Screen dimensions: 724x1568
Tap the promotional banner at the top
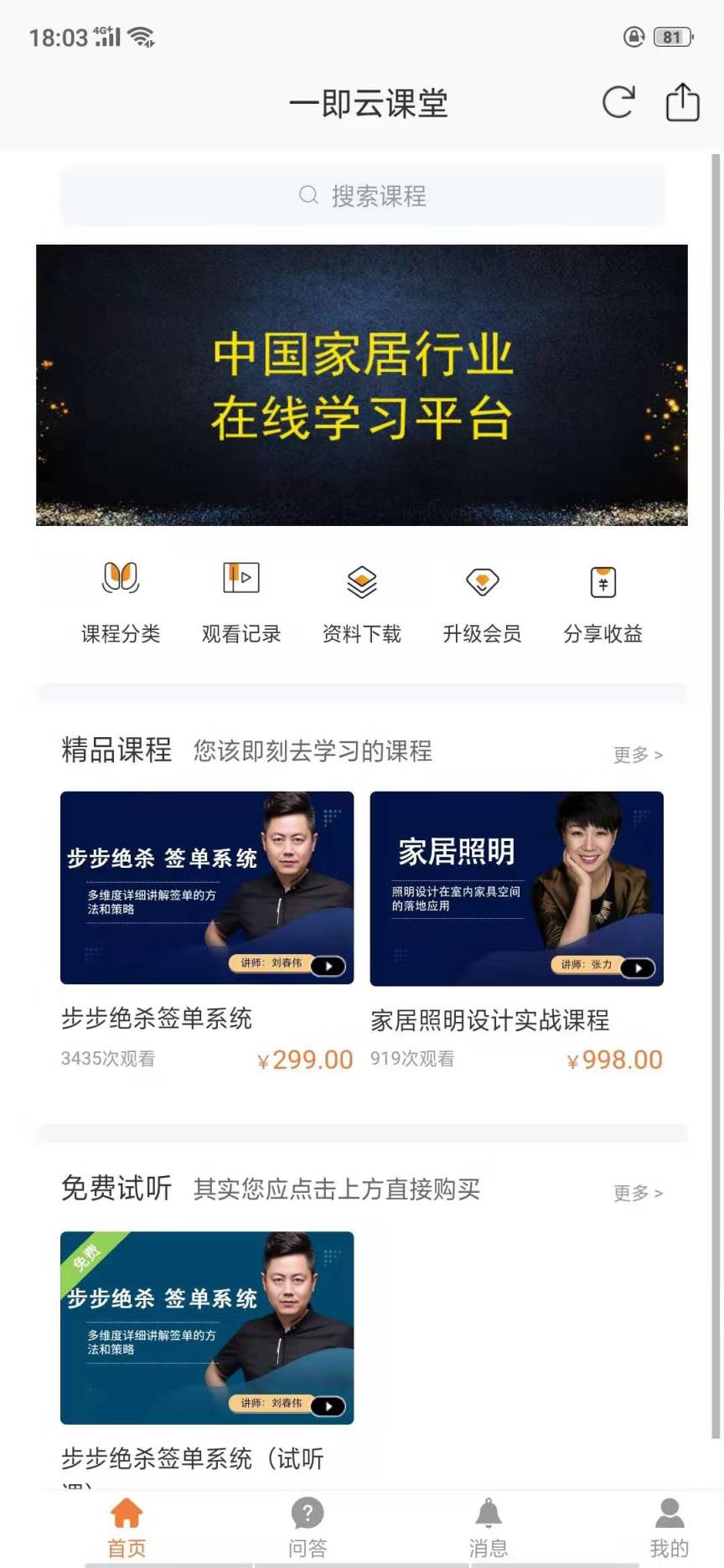pyautogui.click(x=360, y=384)
